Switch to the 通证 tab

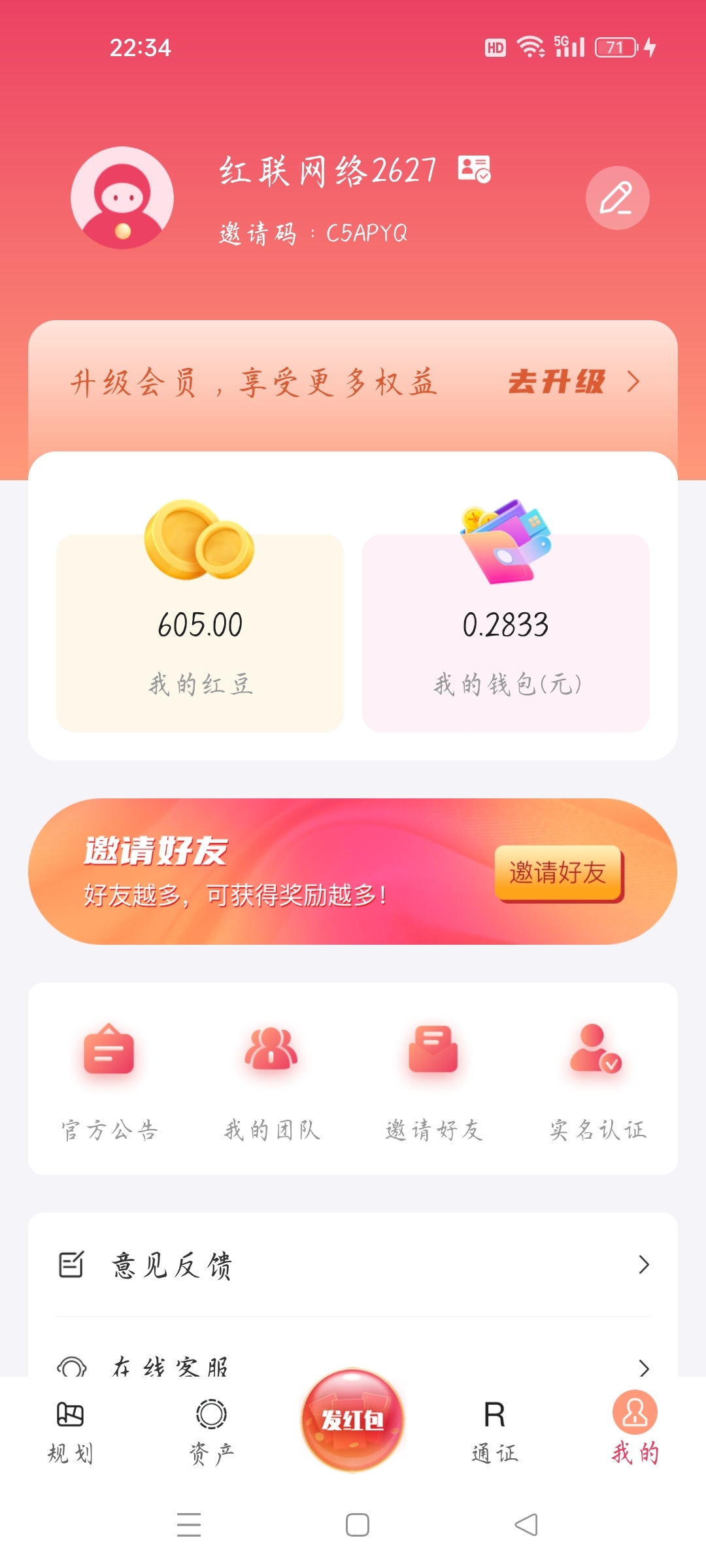[494, 1432]
